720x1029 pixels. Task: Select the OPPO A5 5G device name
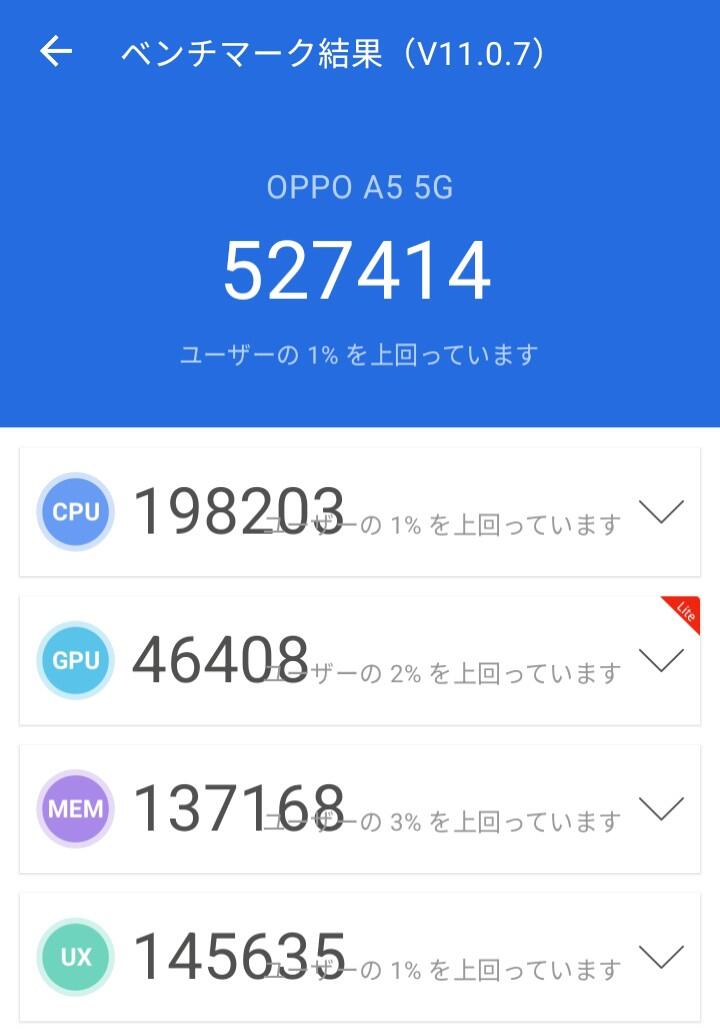[x=360, y=185]
